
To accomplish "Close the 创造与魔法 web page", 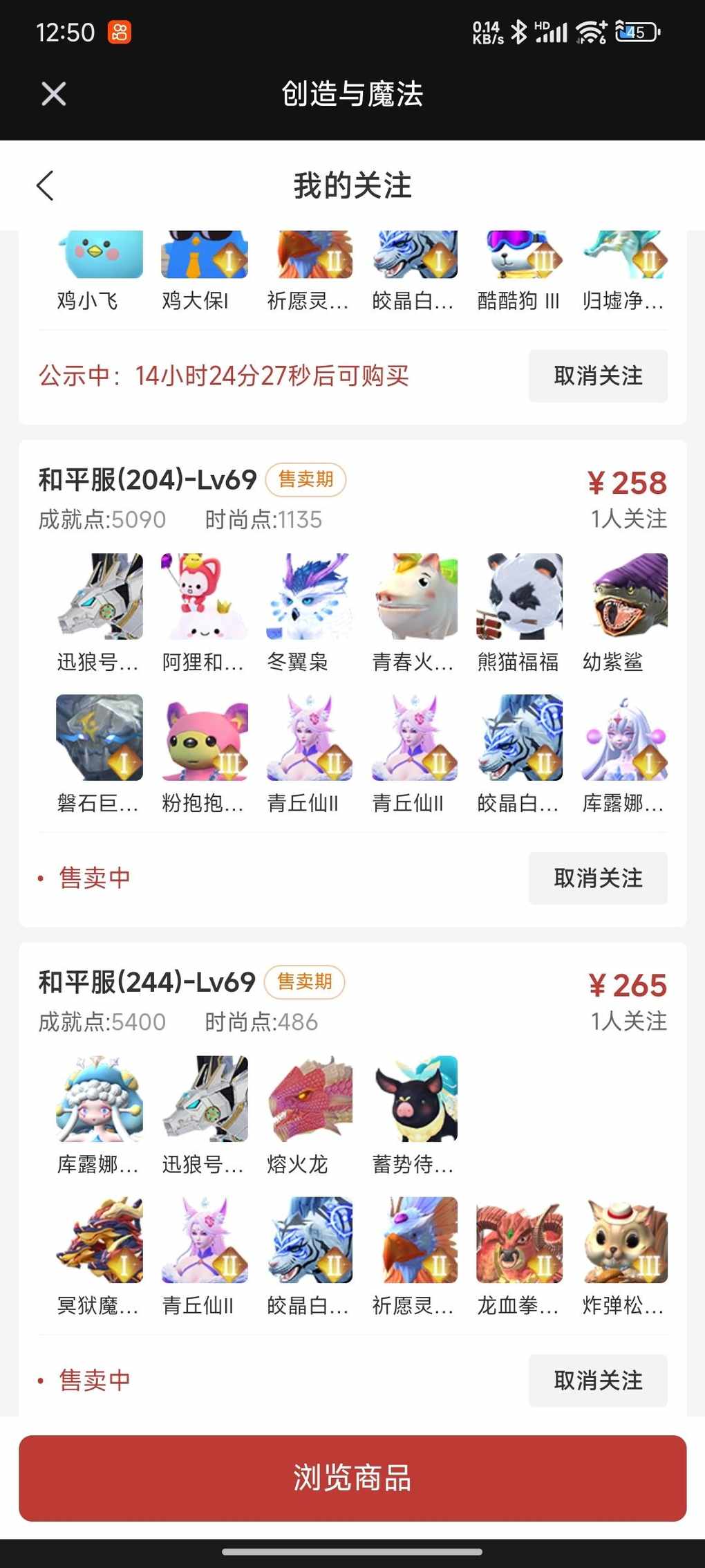I will pyautogui.click(x=53, y=94).
